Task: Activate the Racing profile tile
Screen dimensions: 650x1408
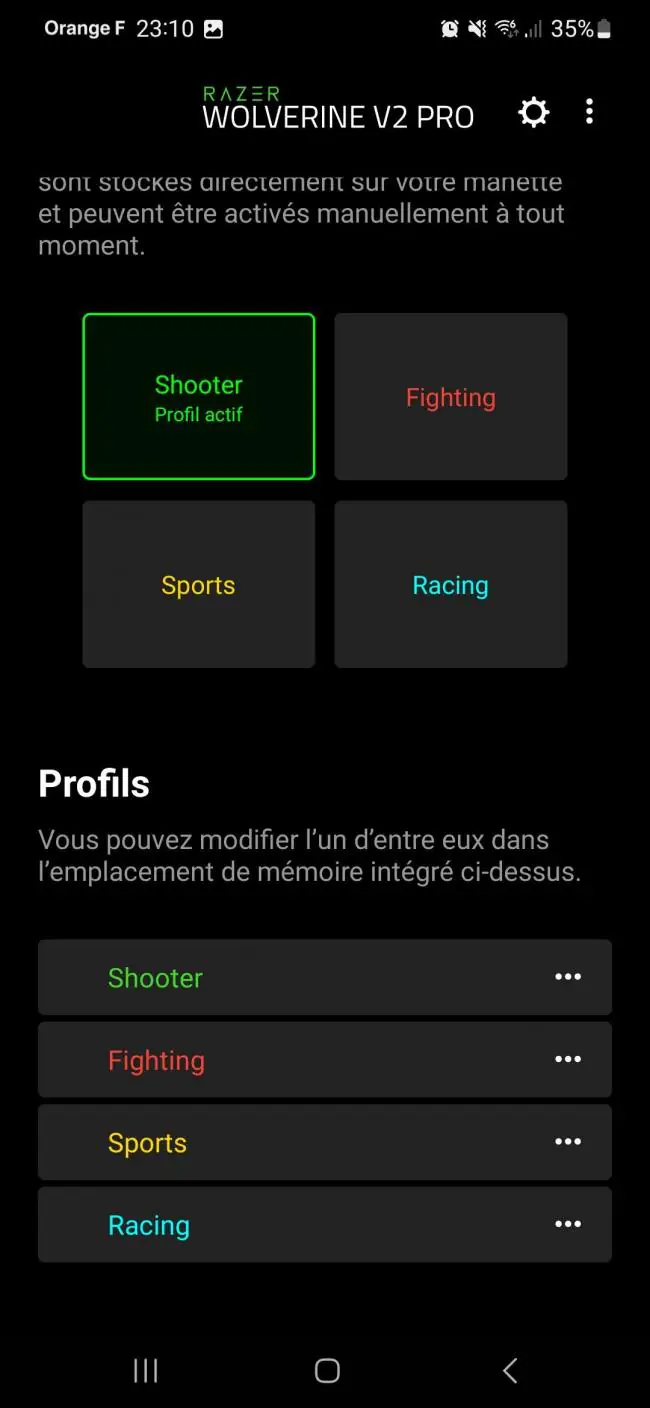Action: coord(451,585)
